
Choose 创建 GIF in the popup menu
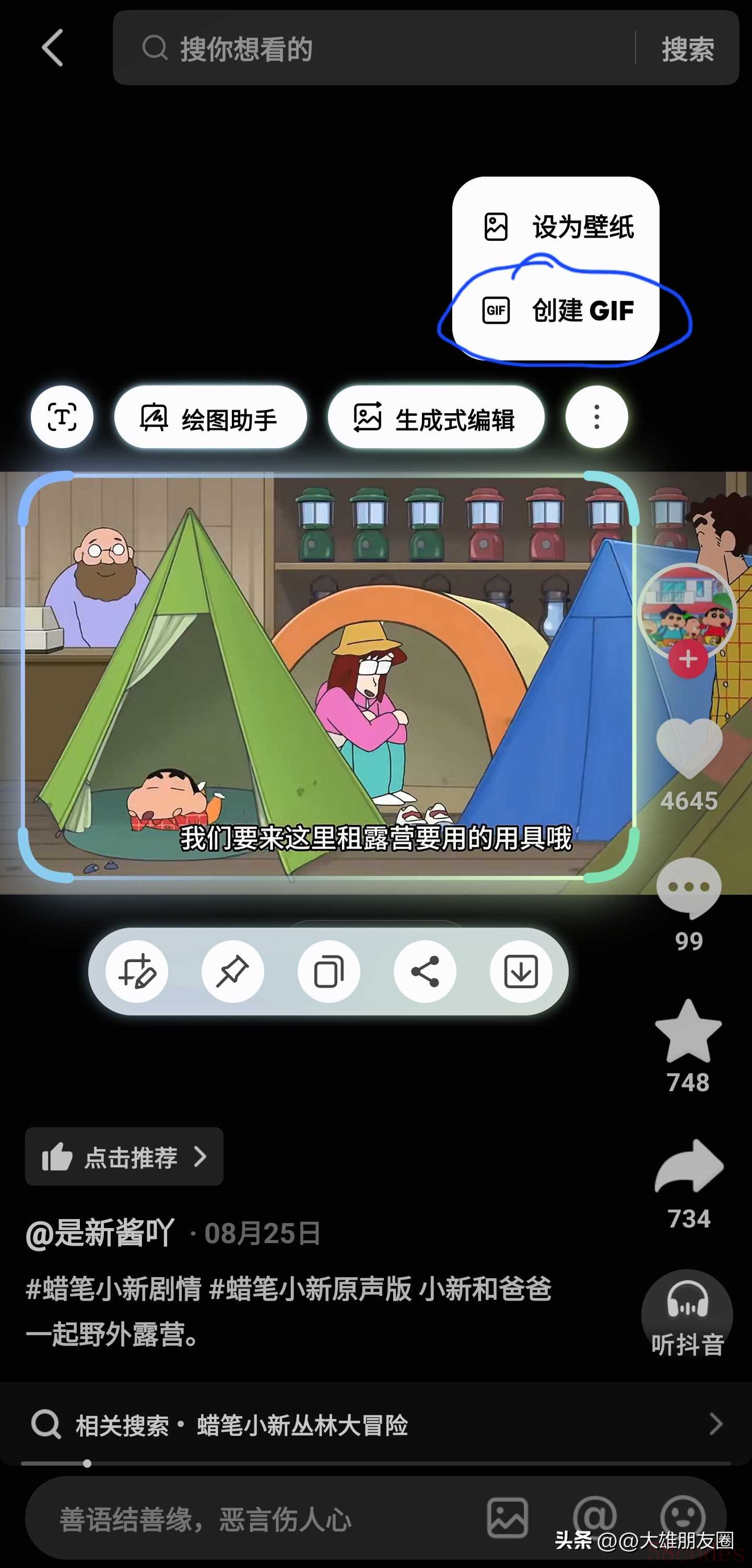(556, 310)
